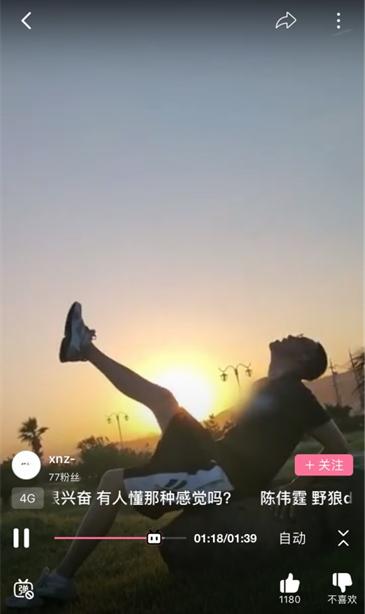Collapse the player controls with the arrows icon
The height and width of the screenshot is (614, 365).
343,538
